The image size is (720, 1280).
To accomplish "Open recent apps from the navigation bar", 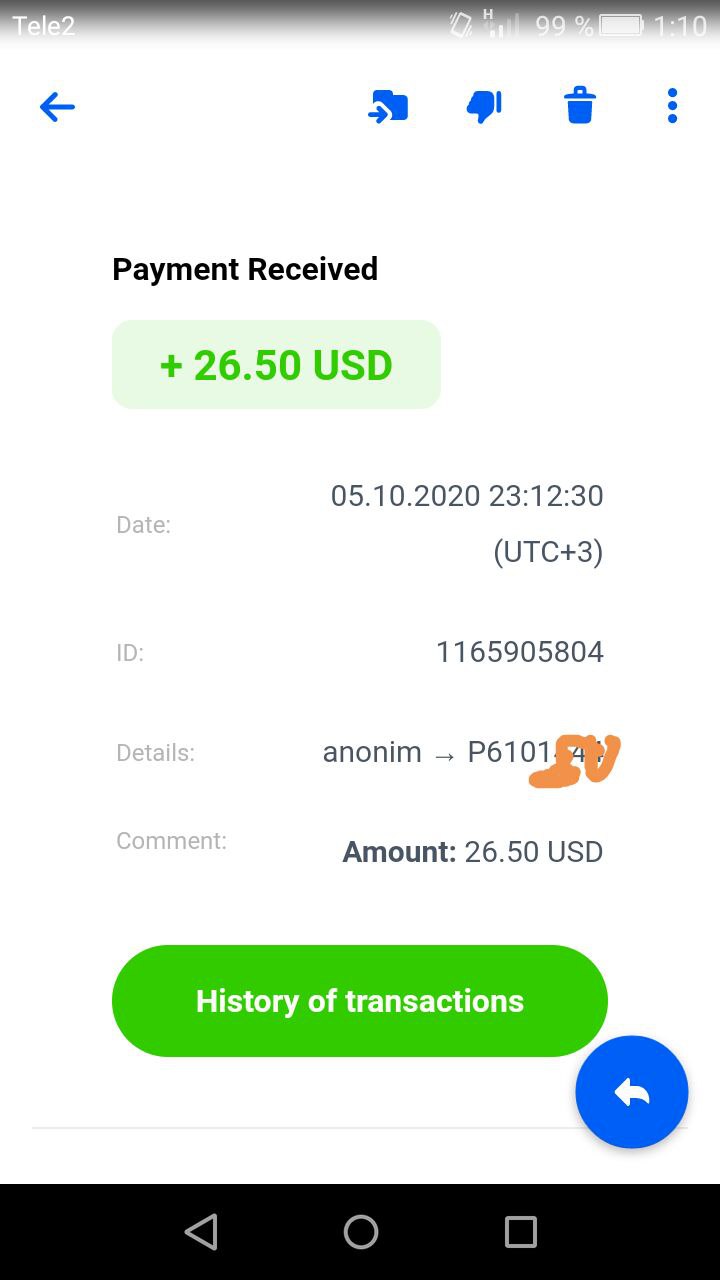I will [x=521, y=1232].
